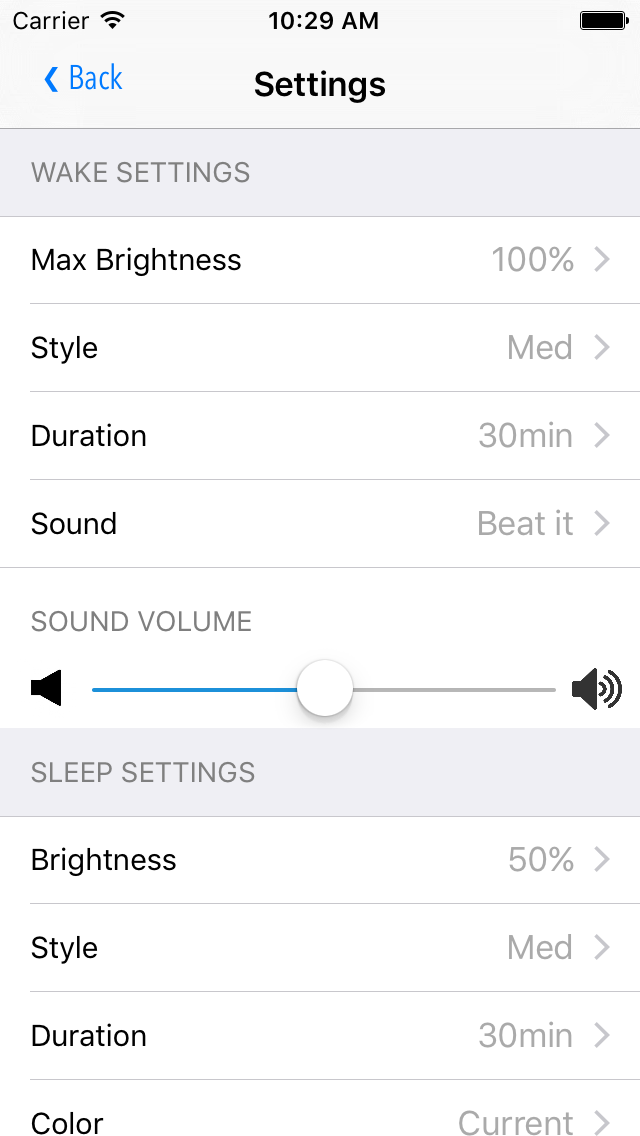Change the wake Sound from Beat it
The height and width of the screenshot is (1136, 640).
[320, 523]
